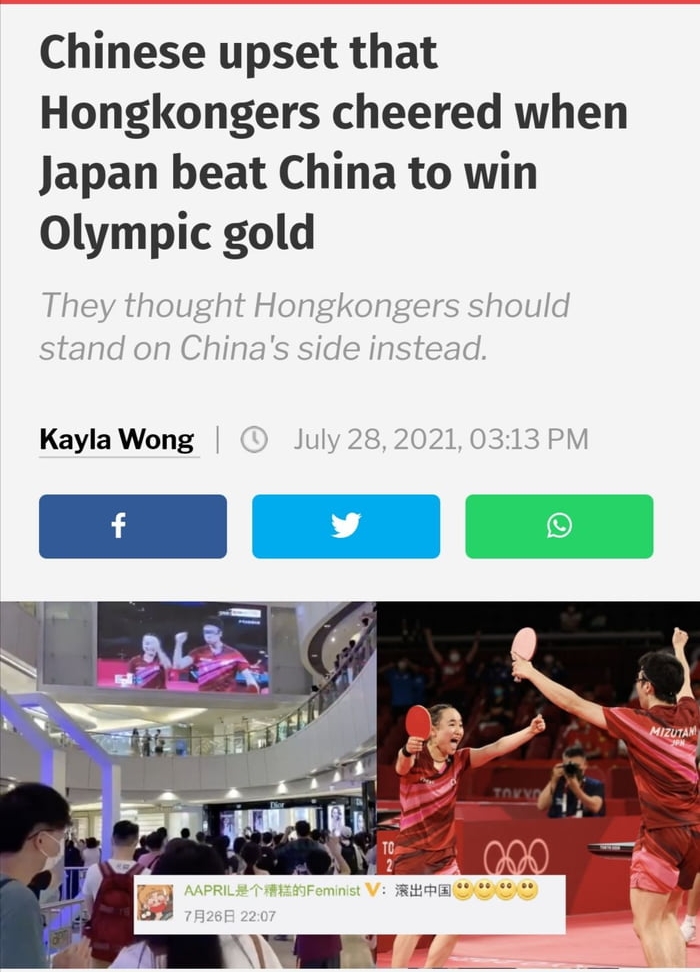Share the article via WhatsApp

pyautogui.click(x=559, y=526)
